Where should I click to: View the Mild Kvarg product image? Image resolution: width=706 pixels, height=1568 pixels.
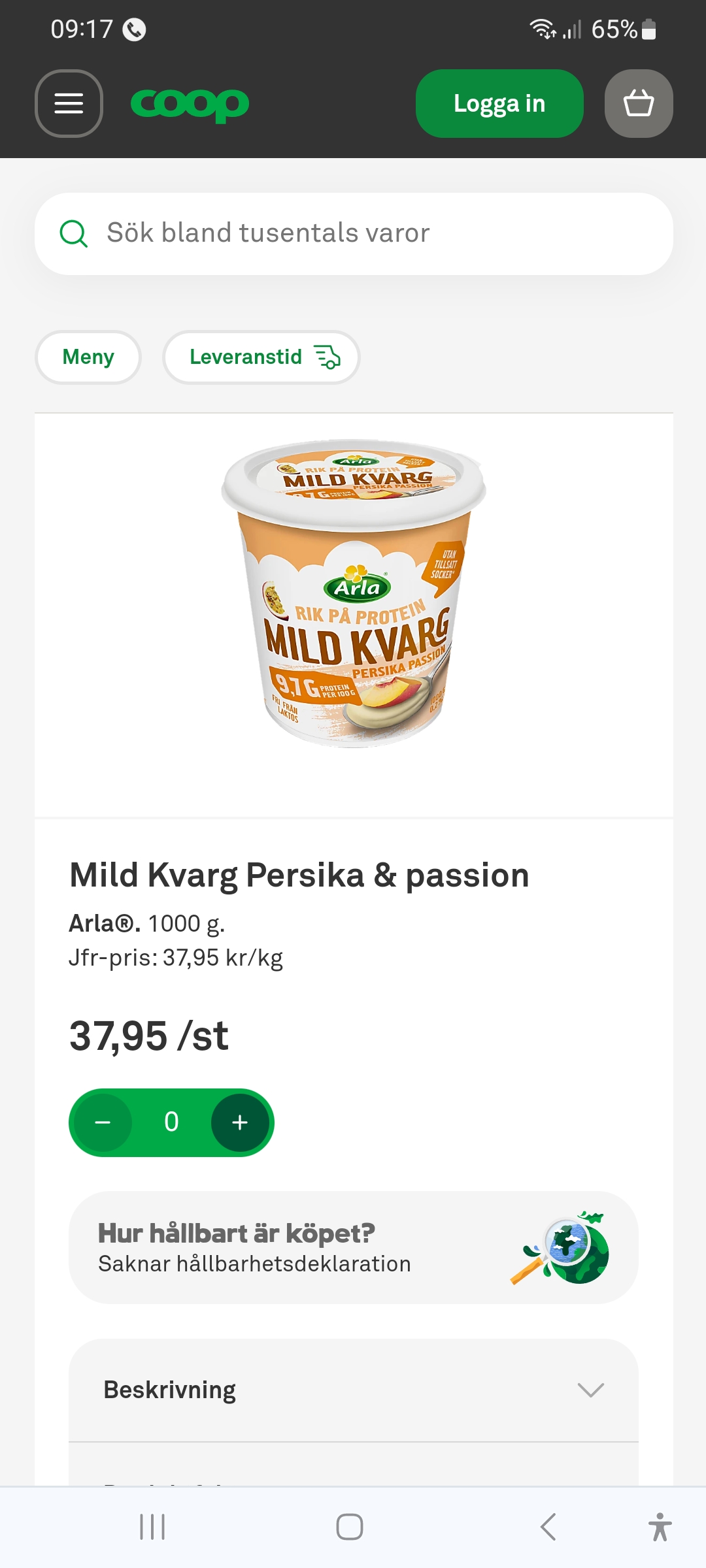coord(354,593)
